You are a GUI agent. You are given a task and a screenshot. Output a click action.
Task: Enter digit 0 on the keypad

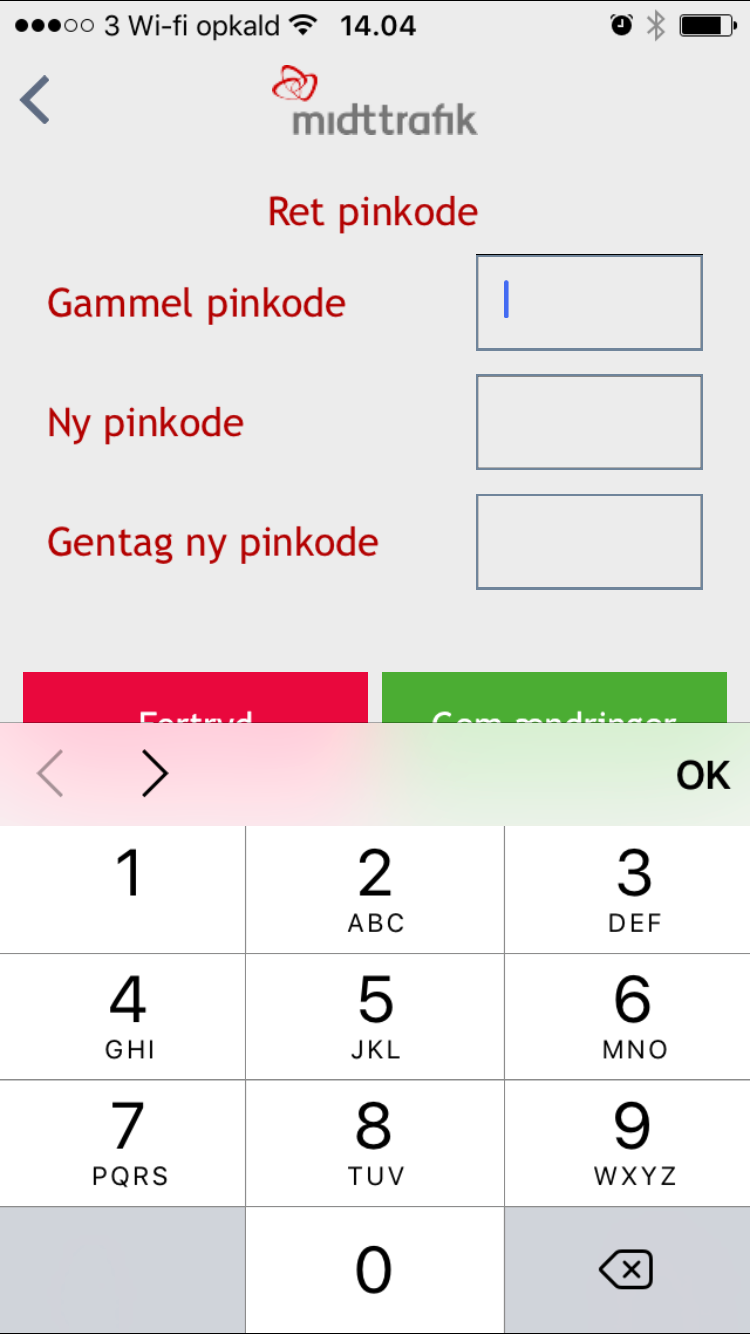click(375, 1269)
